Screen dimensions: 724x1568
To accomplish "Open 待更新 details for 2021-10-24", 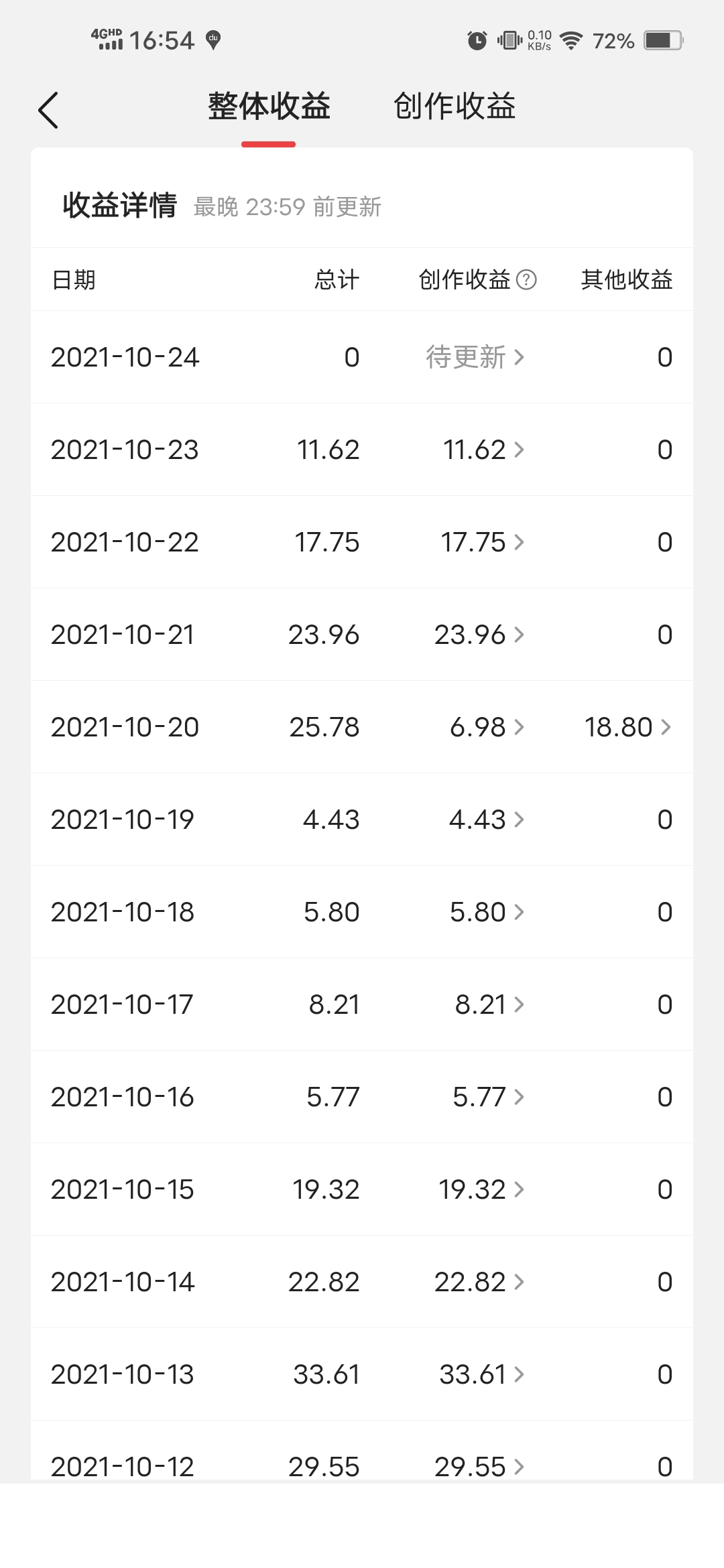I will [475, 357].
